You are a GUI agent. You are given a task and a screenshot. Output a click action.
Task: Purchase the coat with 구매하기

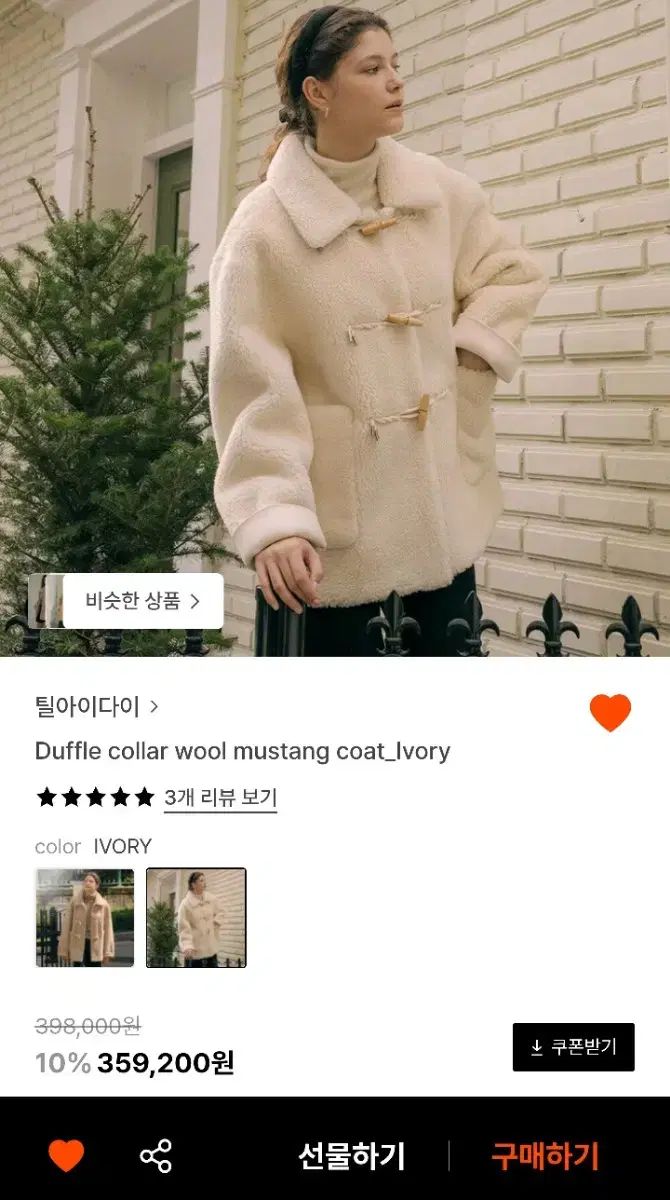[x=544, y=1156]
